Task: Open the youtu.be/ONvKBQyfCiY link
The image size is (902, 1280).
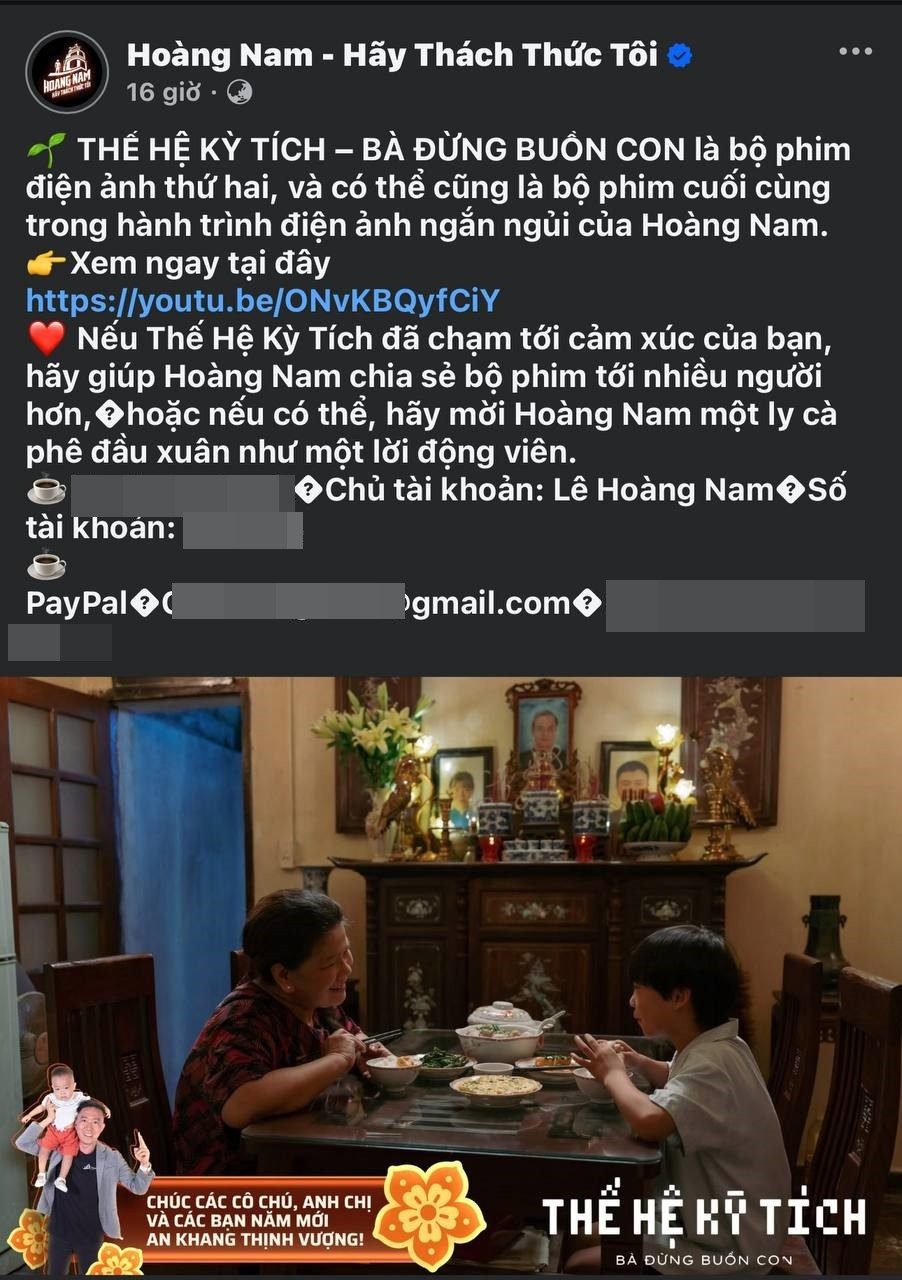Action: tap(262, 301)
